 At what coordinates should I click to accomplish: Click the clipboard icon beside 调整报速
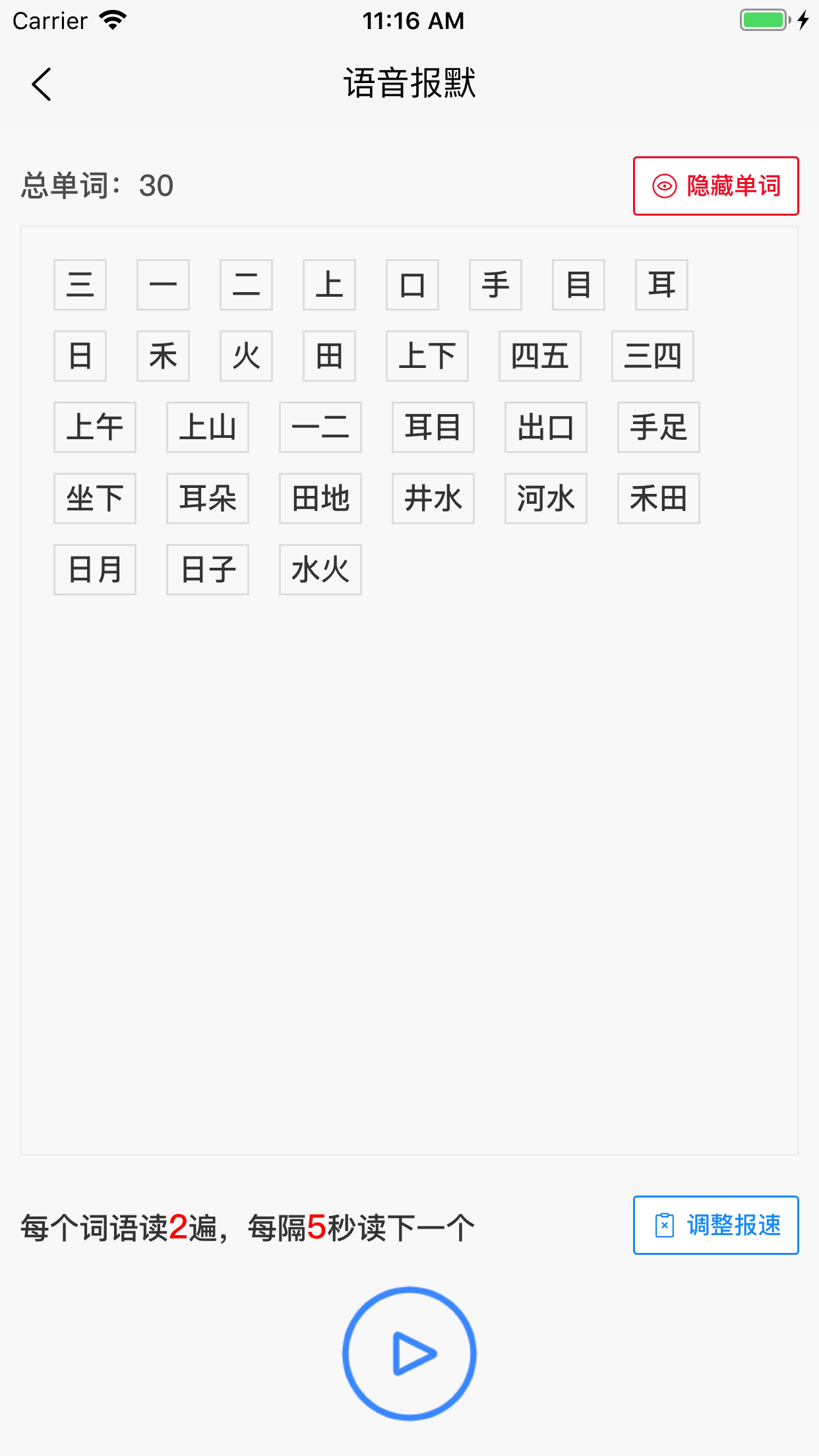click(666, 1225)
